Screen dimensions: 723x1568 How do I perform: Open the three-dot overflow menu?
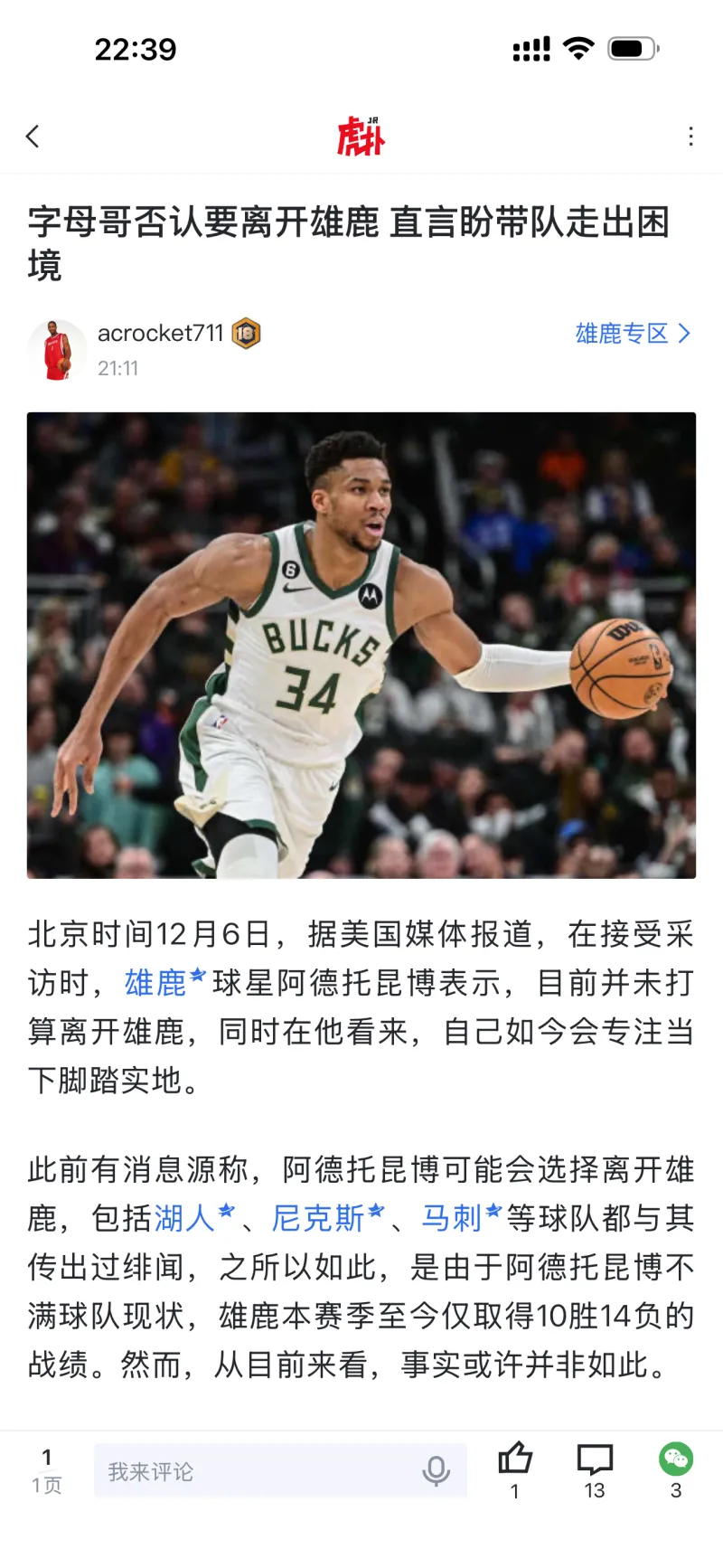690,137
